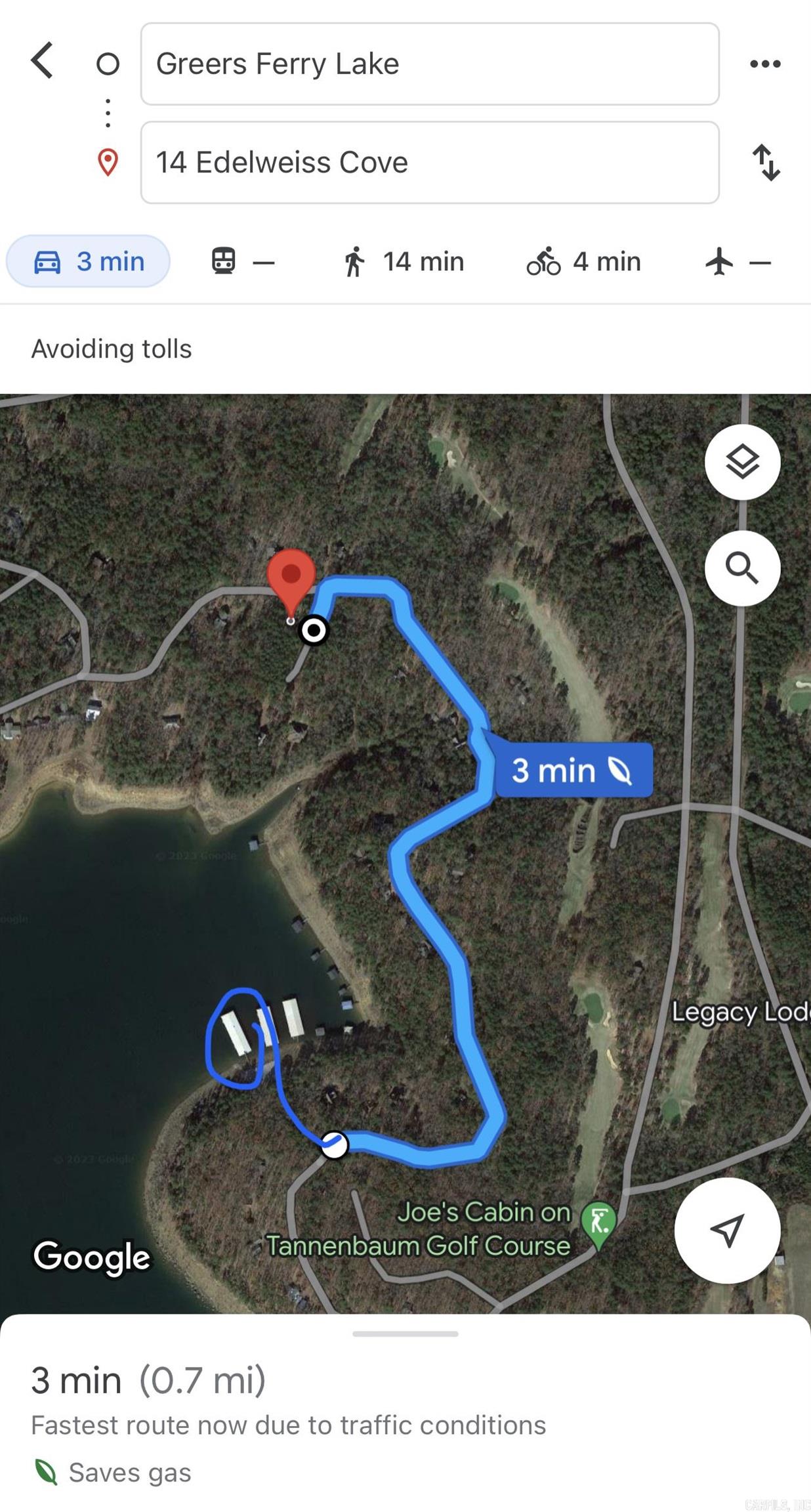Switch to flights mode

(738, 261)
